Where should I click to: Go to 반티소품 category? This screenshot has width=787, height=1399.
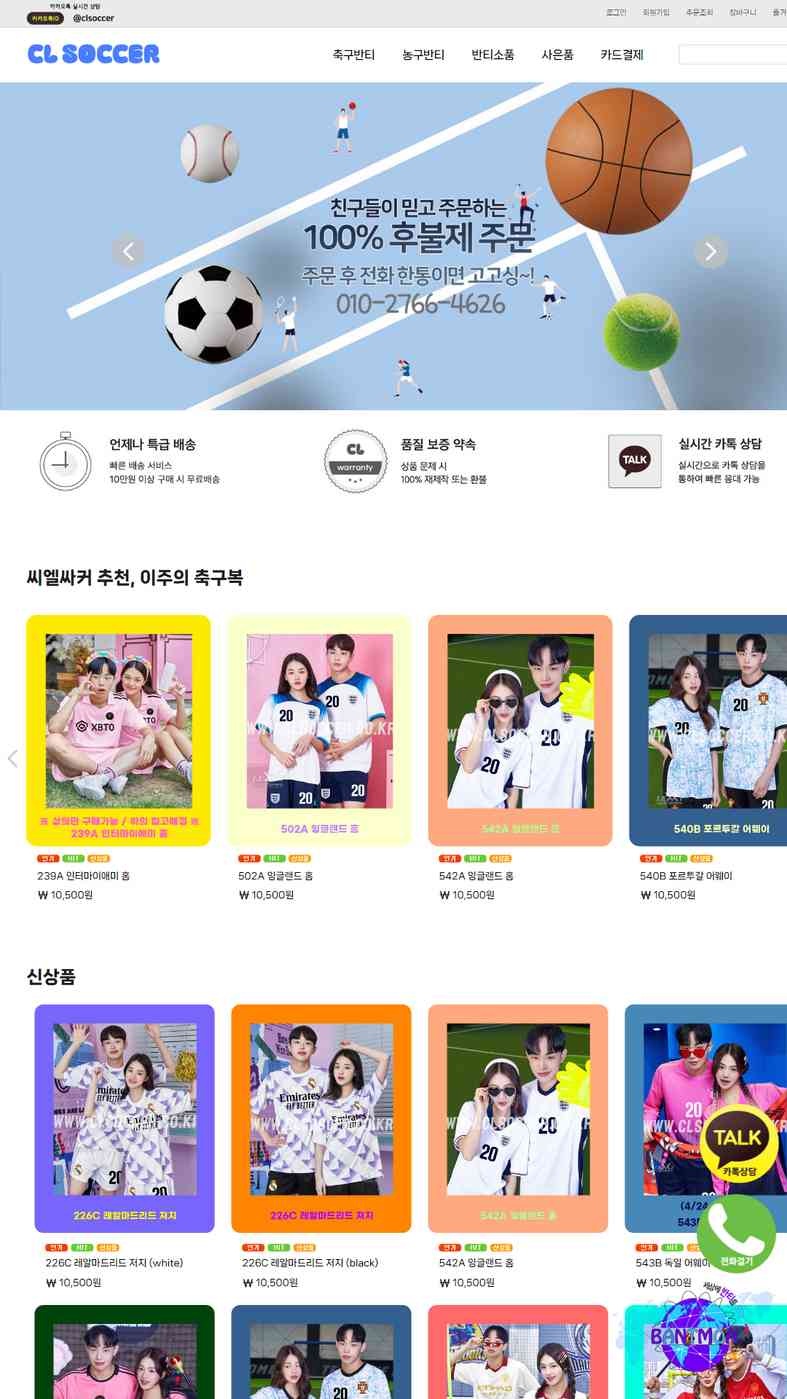pos(493,55)
